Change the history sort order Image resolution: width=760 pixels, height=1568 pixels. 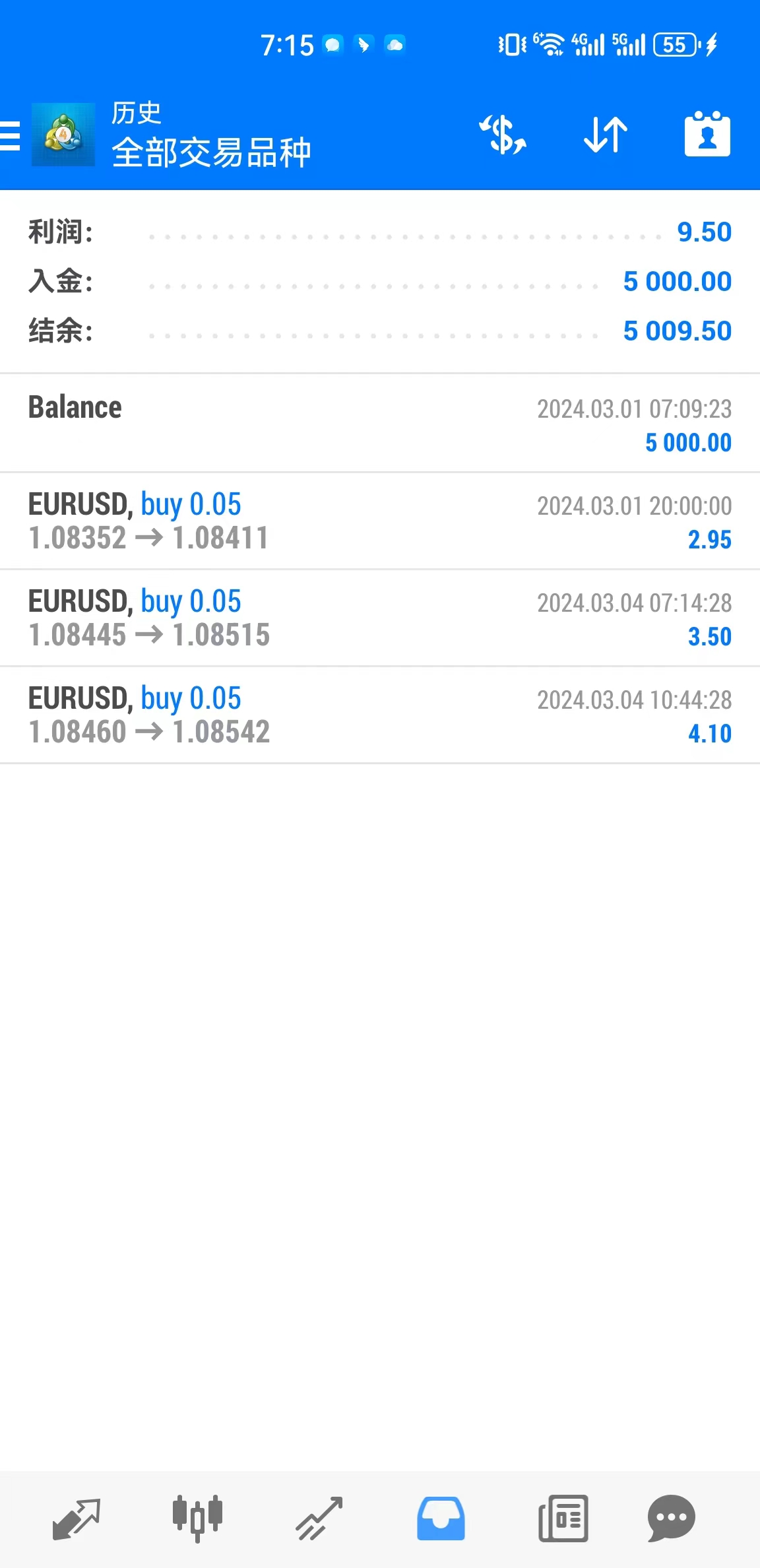606,135
